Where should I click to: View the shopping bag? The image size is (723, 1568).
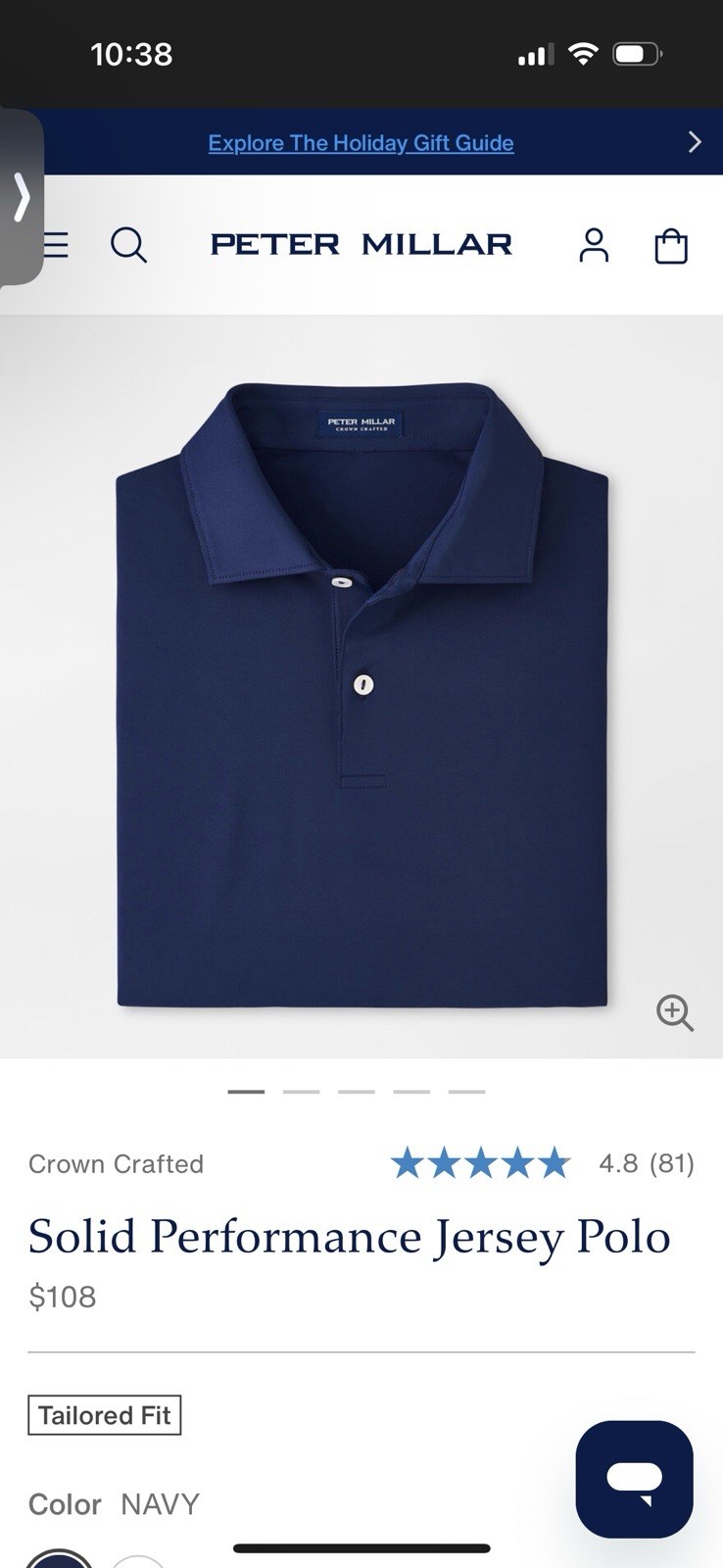(671, 245)
